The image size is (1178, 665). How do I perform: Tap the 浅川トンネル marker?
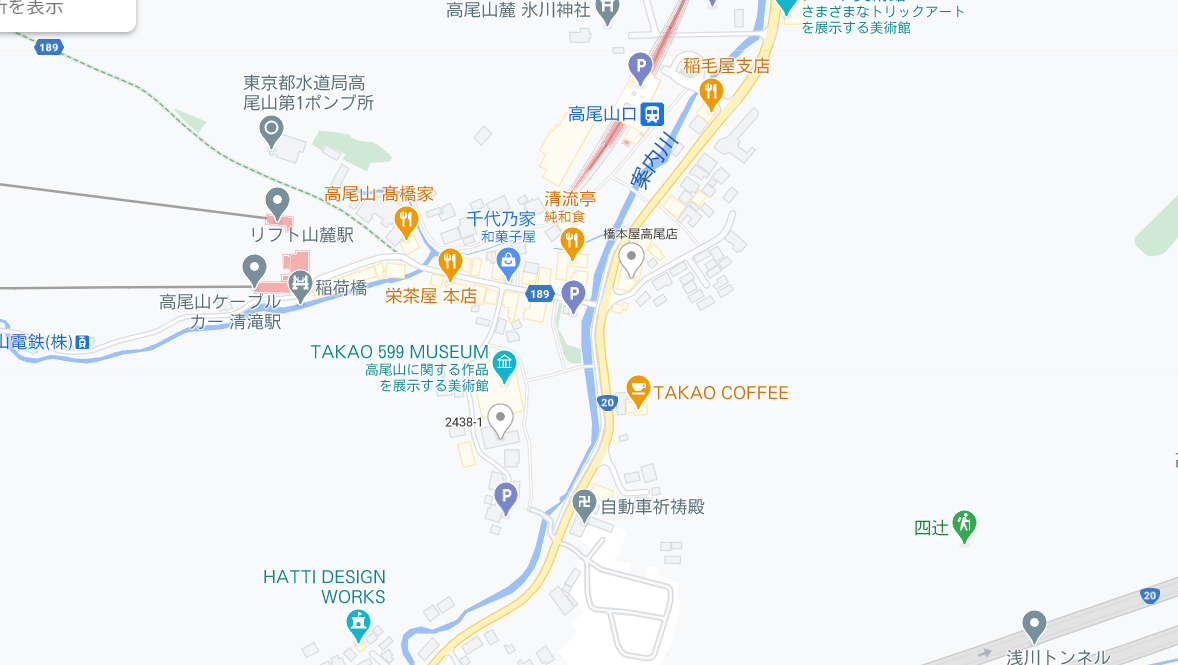[x=1035, y=626]
